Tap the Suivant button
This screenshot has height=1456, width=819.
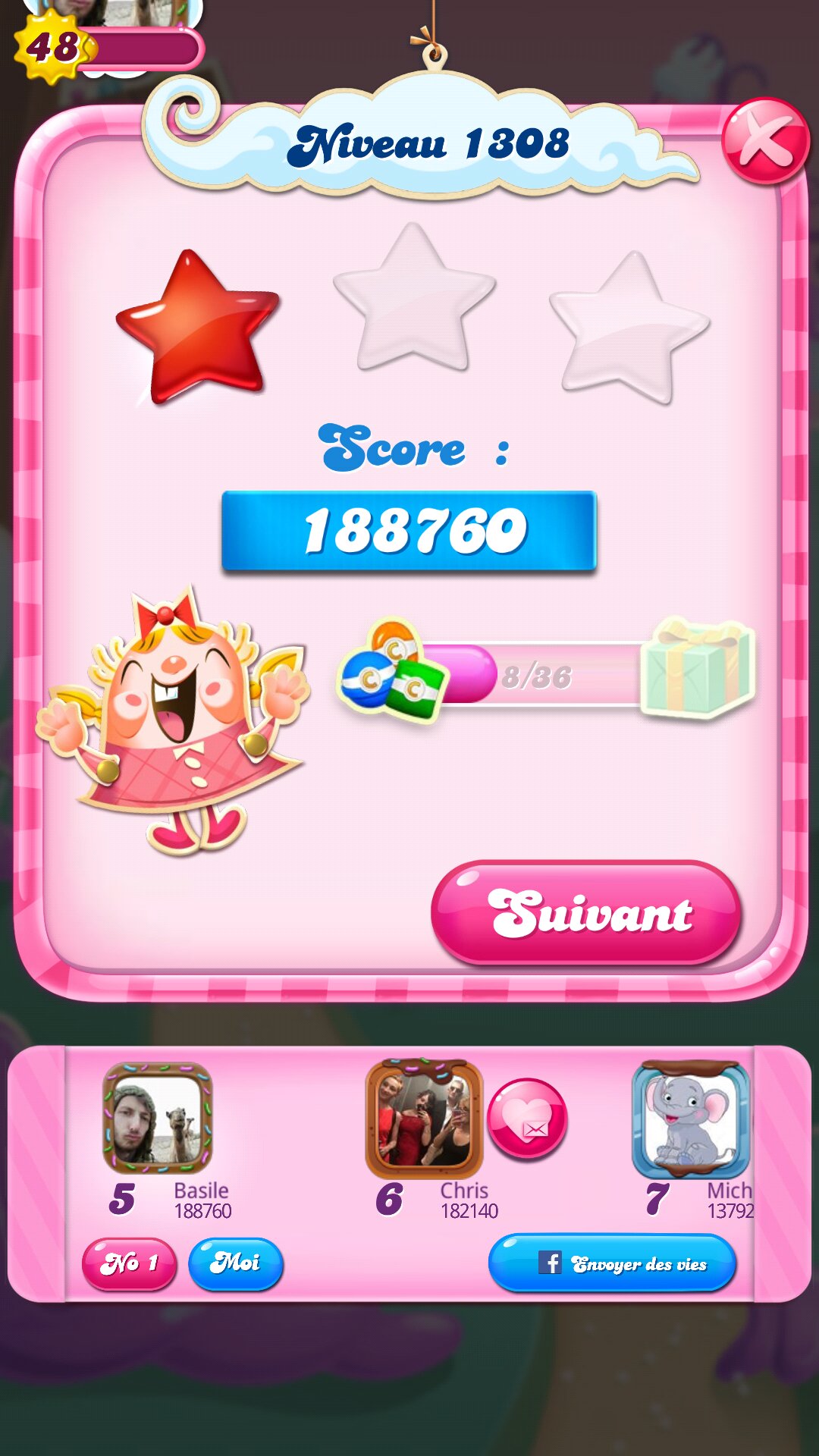(x=585, y=912)
